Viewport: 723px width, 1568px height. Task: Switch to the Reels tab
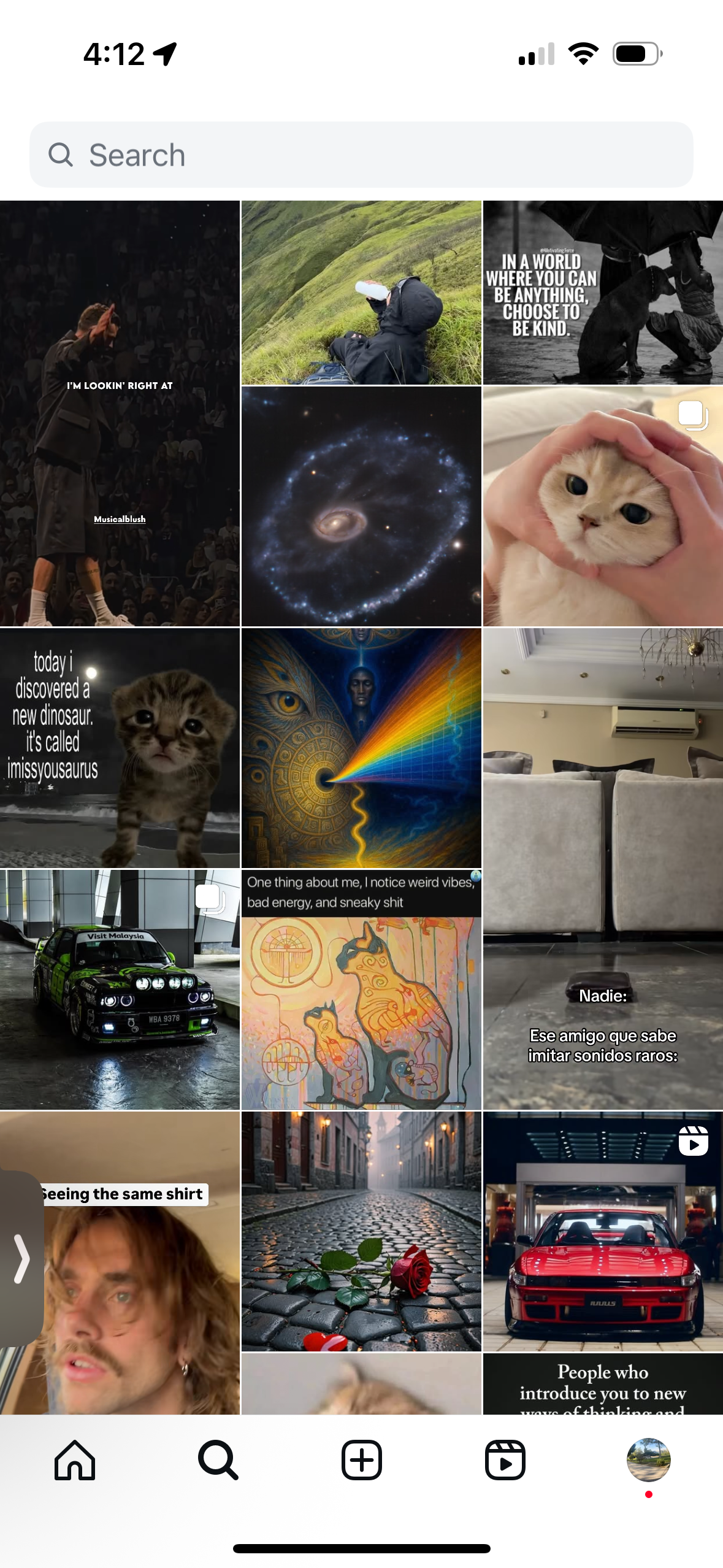tap(505, 1460)
